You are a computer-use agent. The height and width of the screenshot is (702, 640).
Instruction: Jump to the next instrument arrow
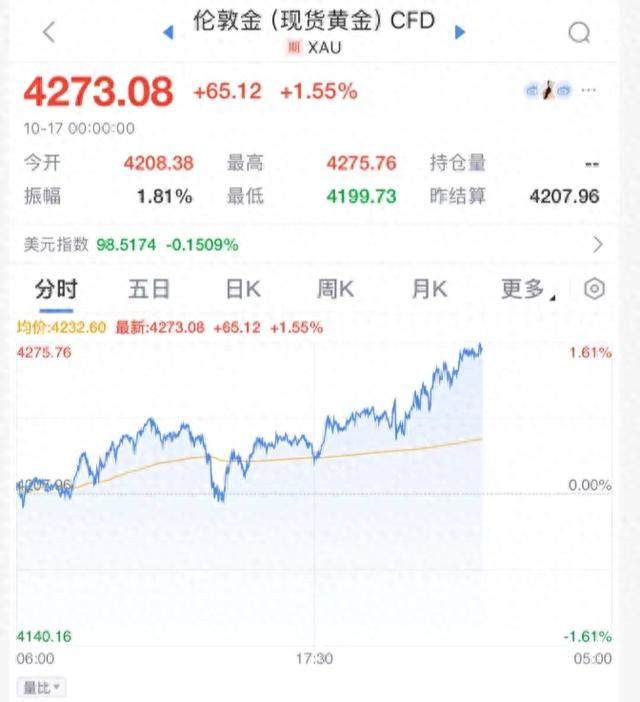460,32
